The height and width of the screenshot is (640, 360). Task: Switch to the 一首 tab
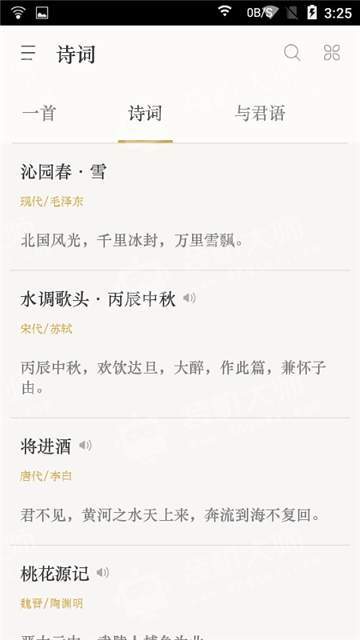click(39, 113)
